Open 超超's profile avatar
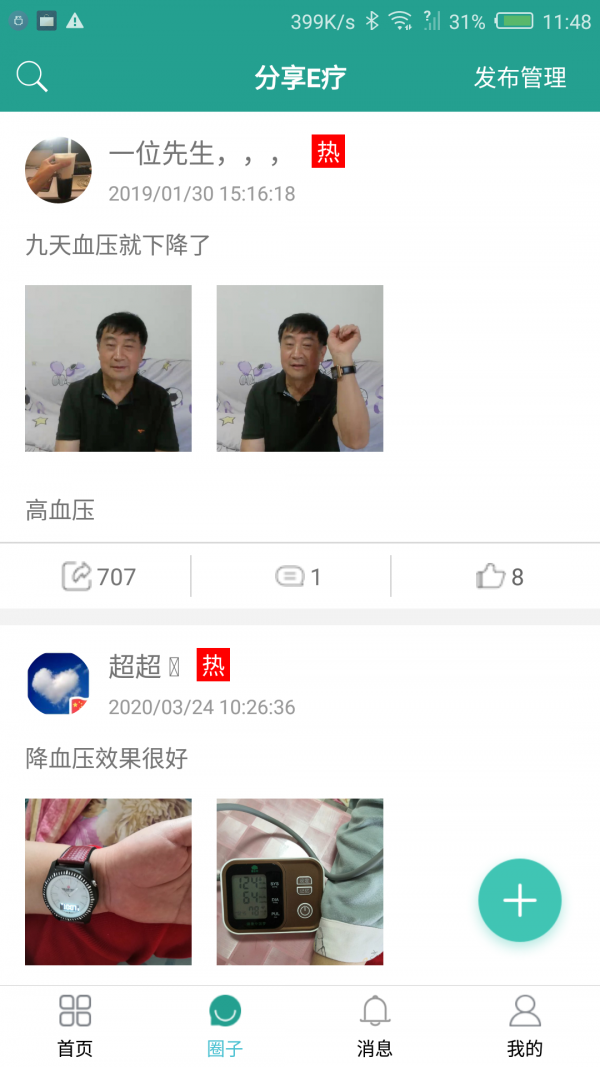The height and width of the screenshot is (1067, 600). pos(58,684)
